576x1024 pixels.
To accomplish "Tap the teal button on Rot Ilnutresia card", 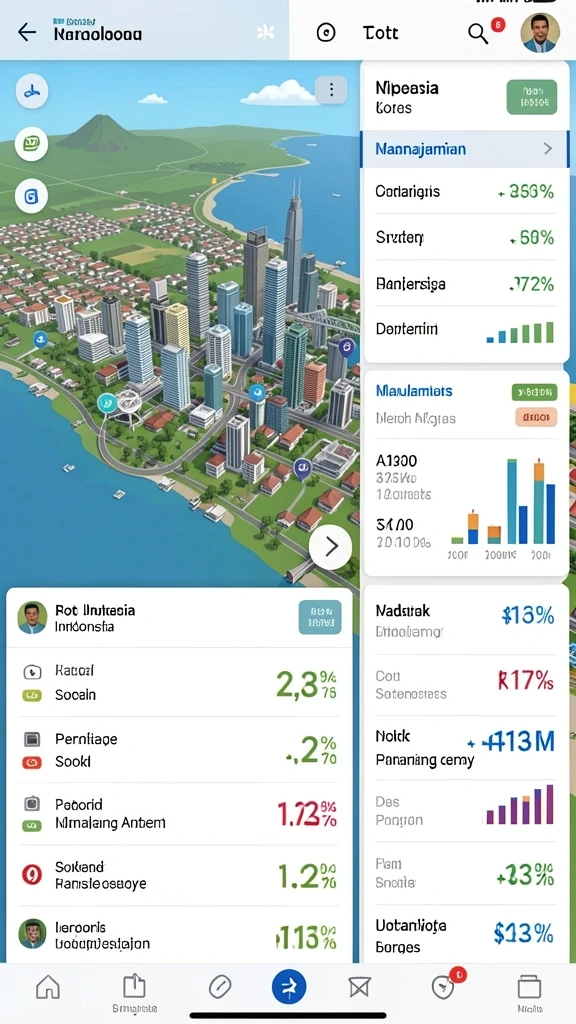I will (x=320, y=617).
